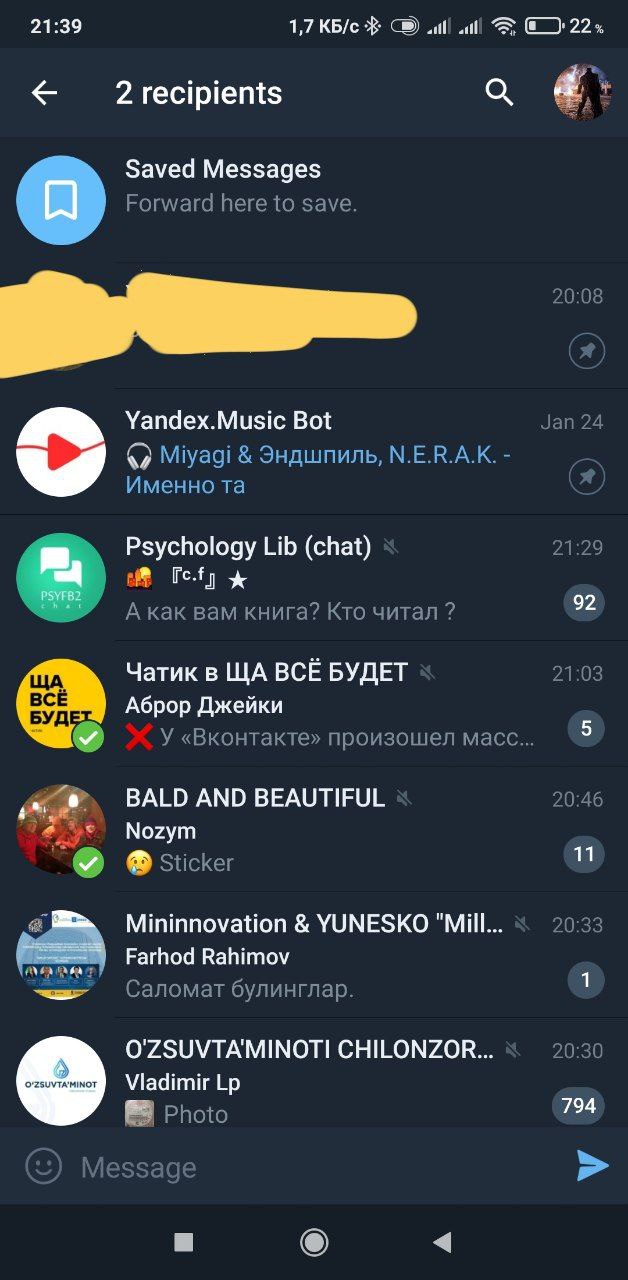Open the emoji picker
Viewport: 628px width, 1280px height.
[x=44, y=1166]
